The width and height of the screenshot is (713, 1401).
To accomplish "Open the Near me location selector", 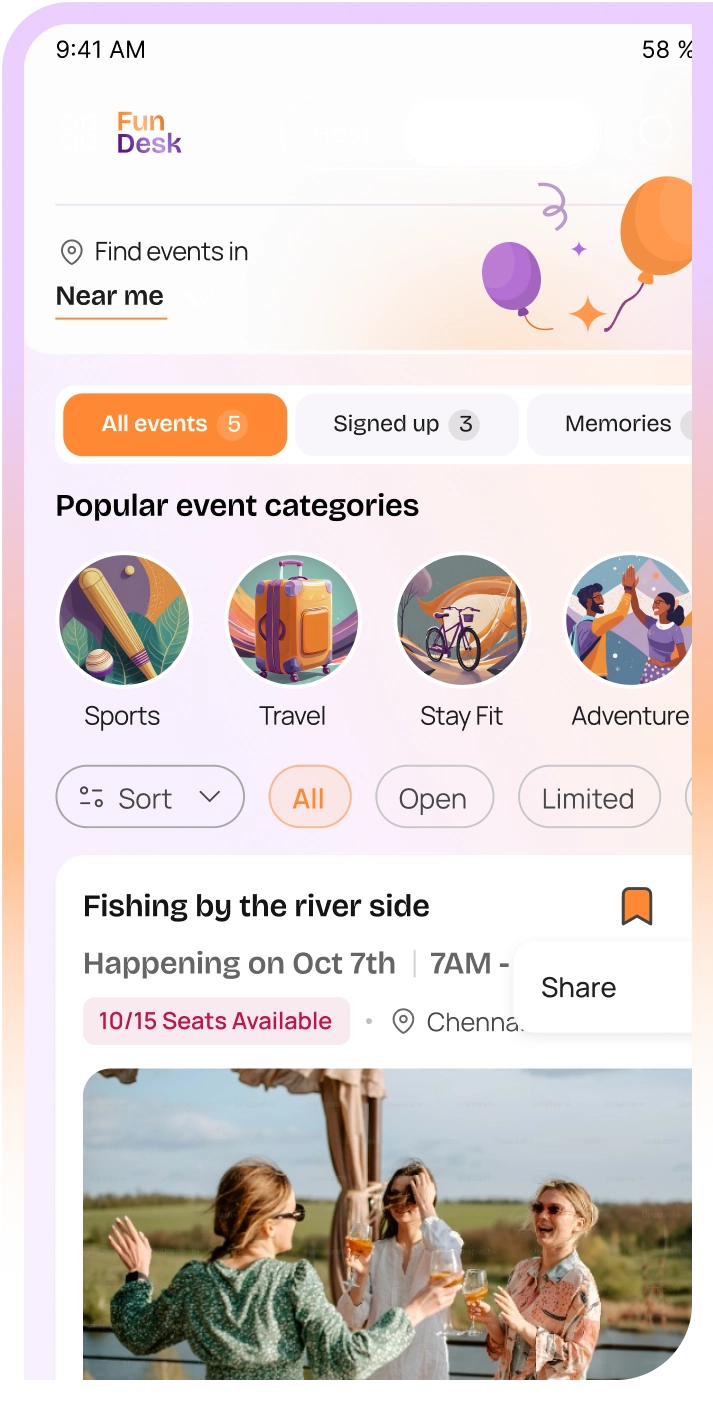I will click(x=110, y=296).
